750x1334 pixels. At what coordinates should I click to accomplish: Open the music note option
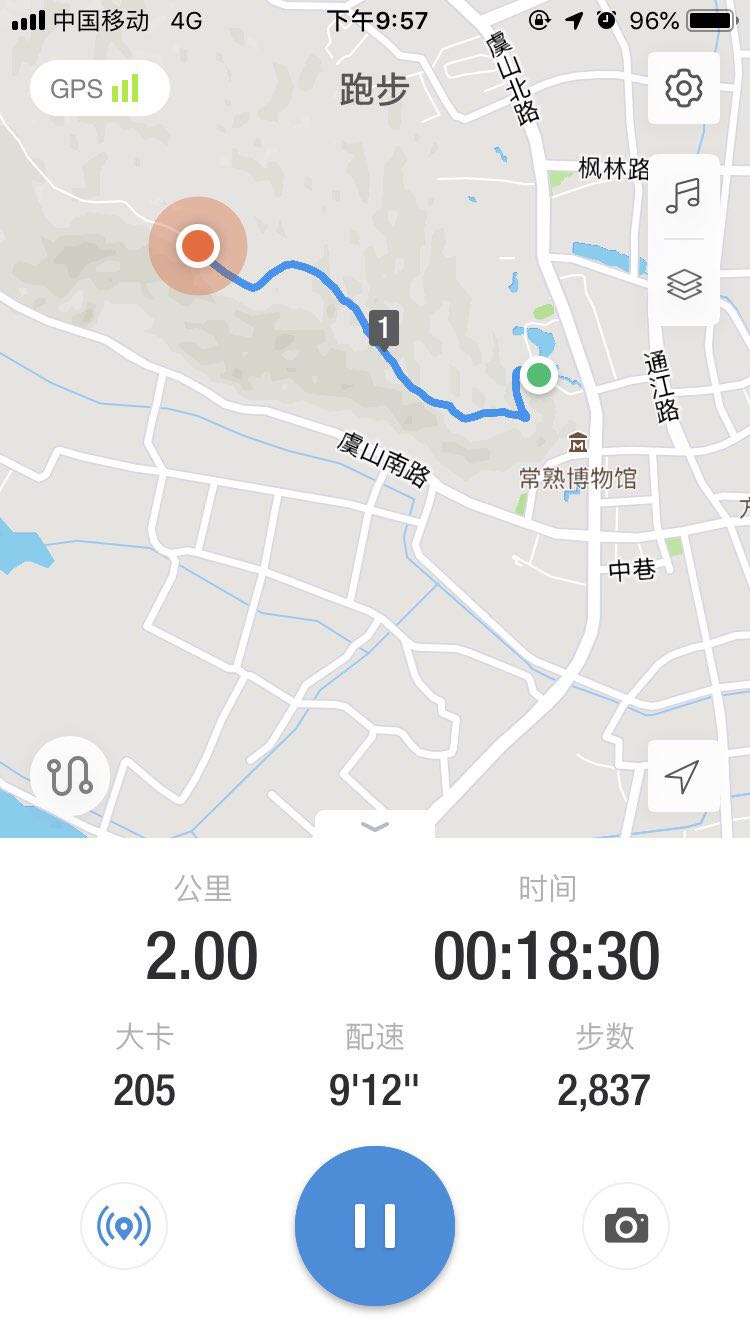[684, 196]
